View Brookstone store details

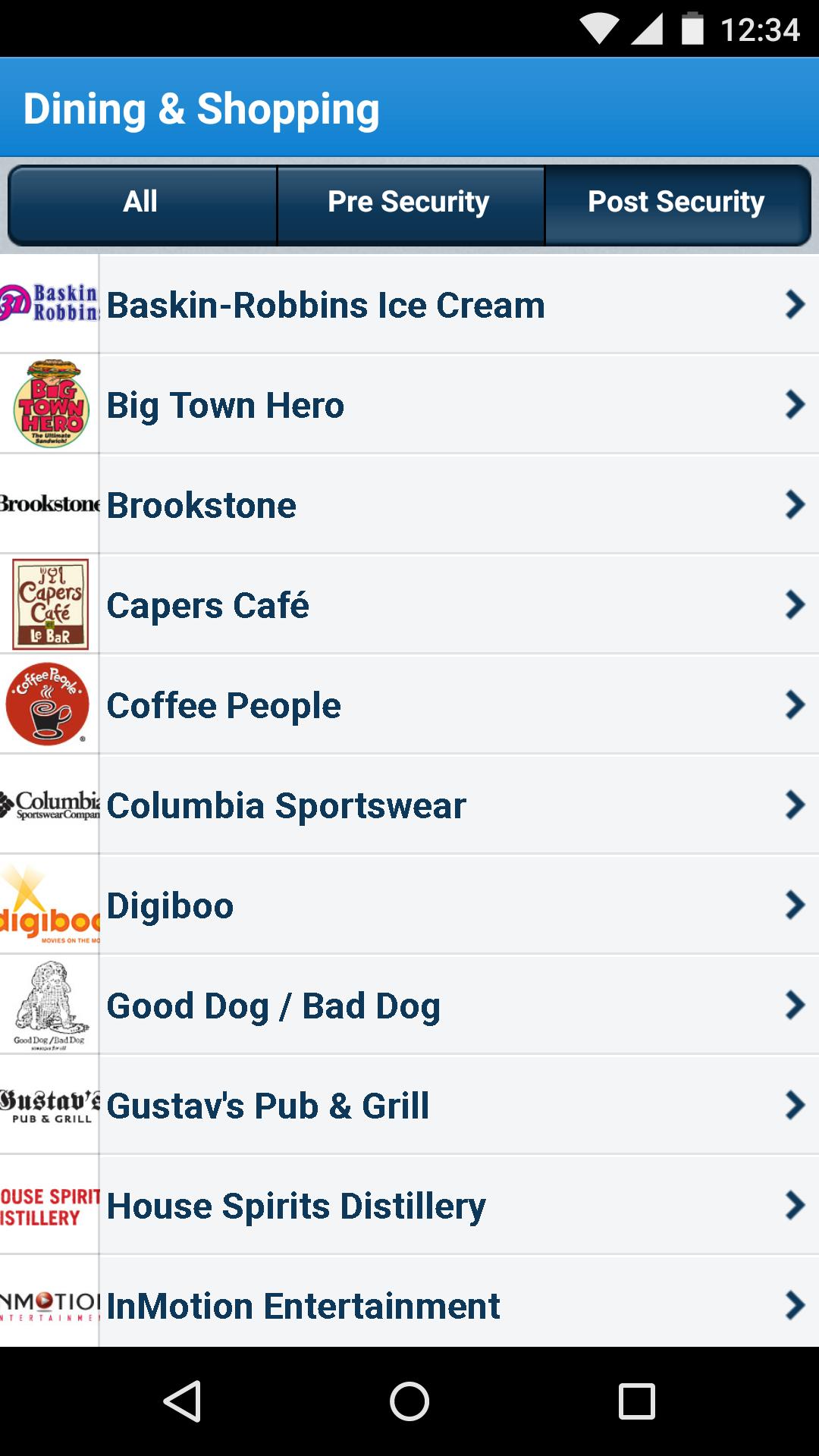pyautogui.click(x=409, y=505)
